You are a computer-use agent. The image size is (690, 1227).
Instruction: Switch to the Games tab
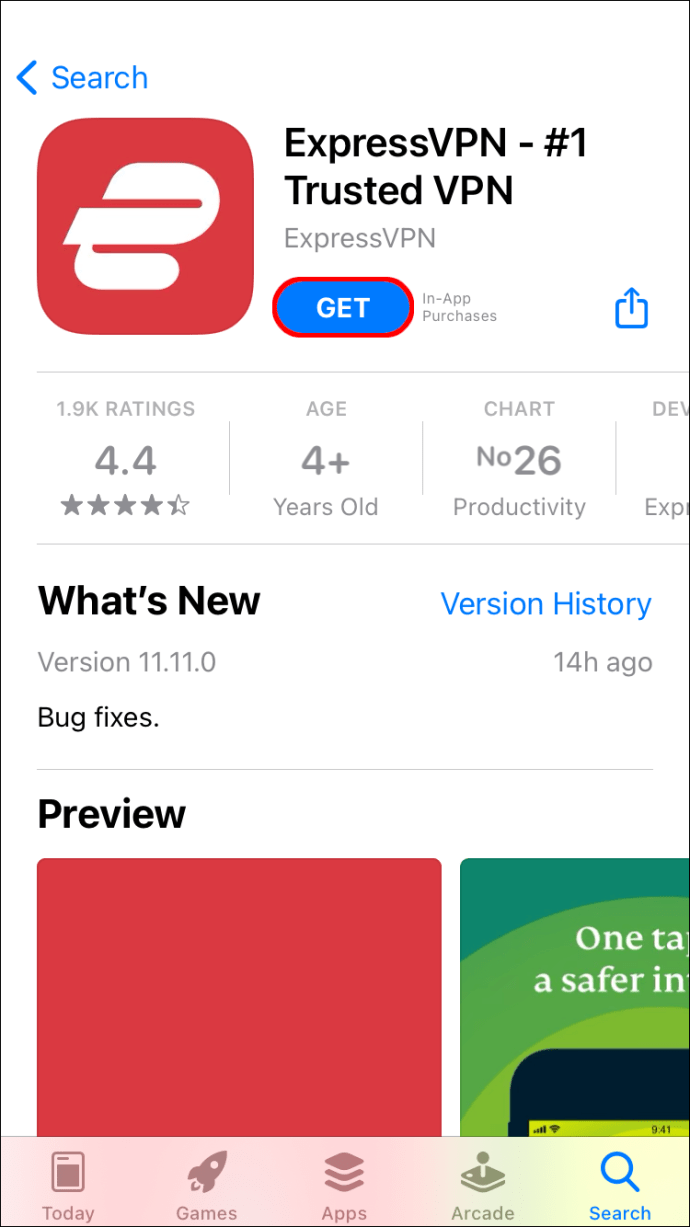(x=206, y=1186)
